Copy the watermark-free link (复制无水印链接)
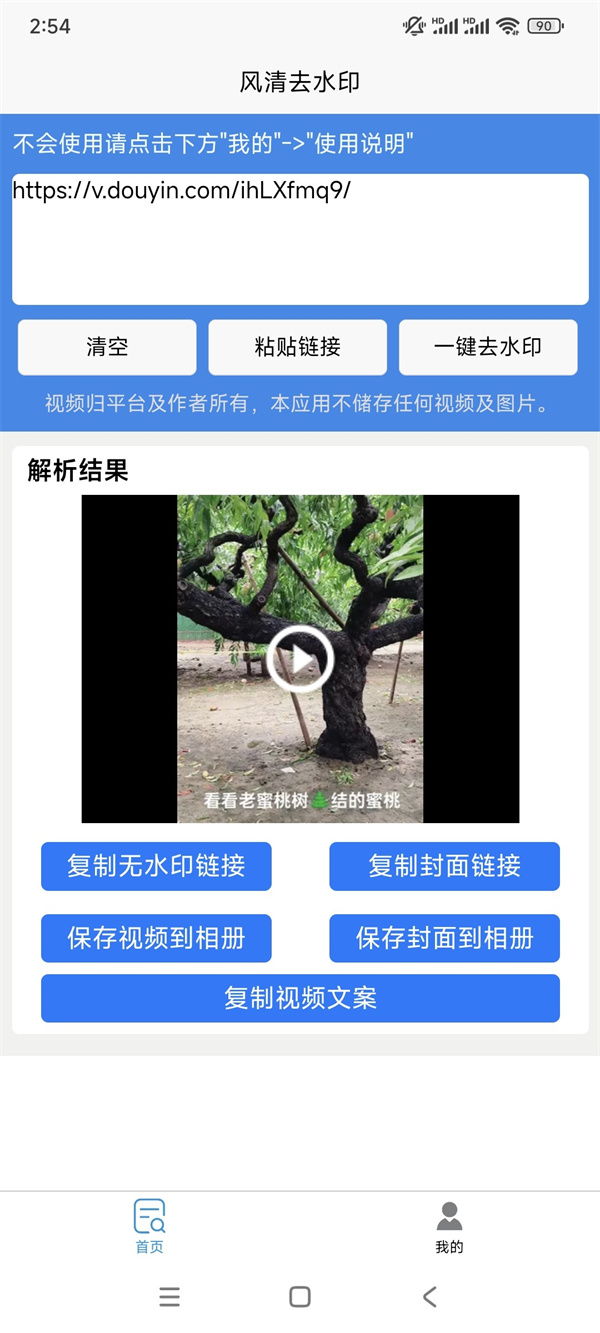This screenshot has width=600, height=1333. [x=156, y=866]
